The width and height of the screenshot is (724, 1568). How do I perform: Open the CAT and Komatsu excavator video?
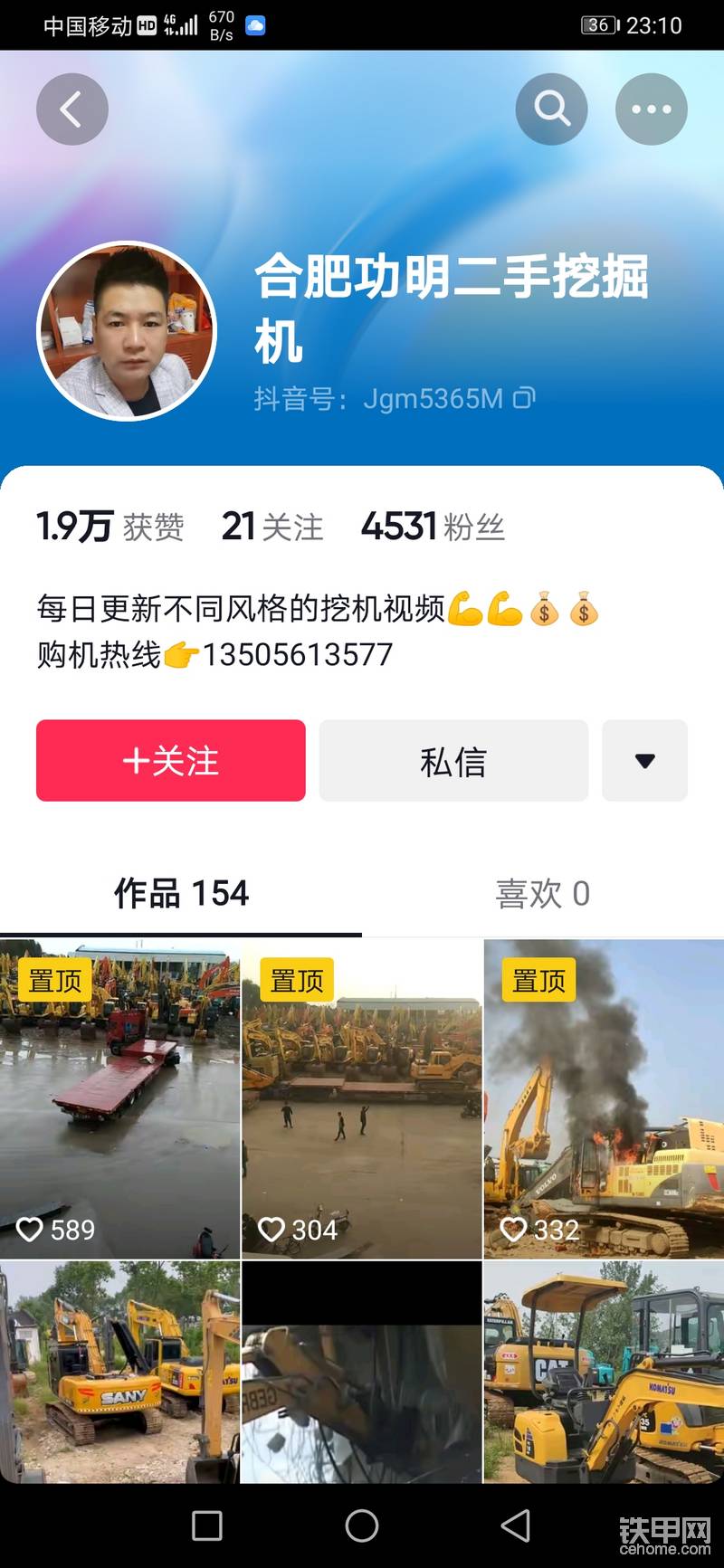(604, 1372)
